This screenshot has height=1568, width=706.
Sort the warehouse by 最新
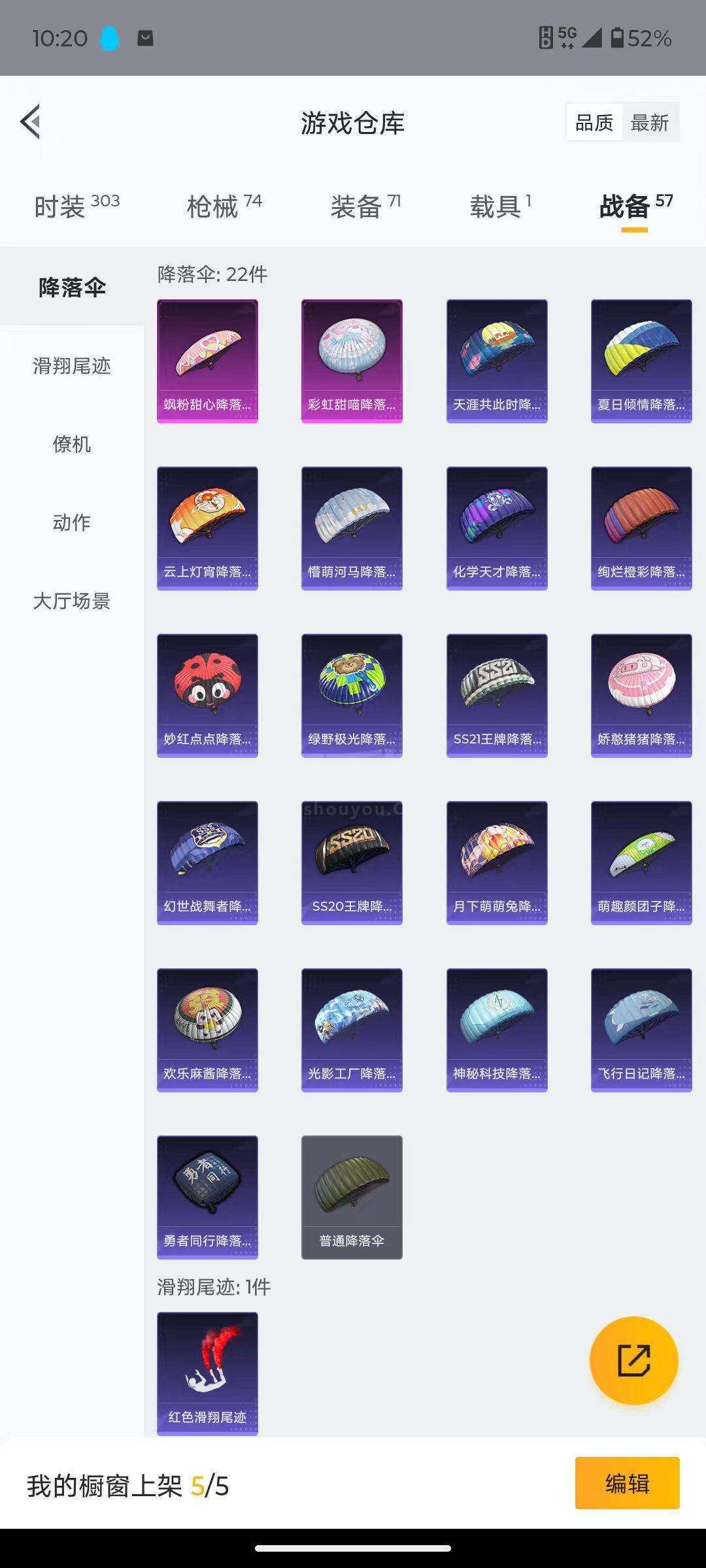coord(649,122)
